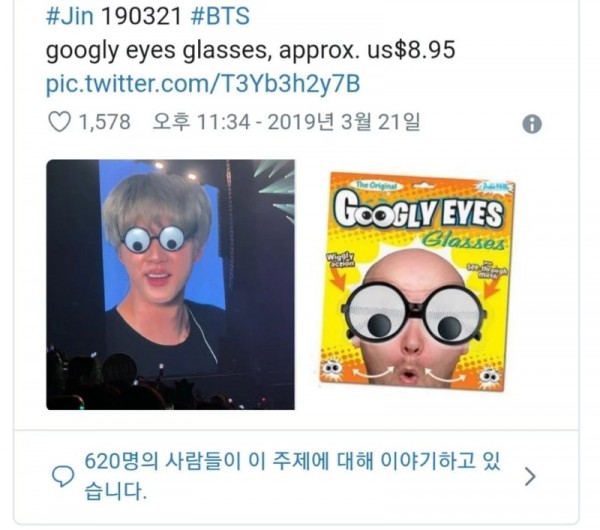The height and width of the screenshot is (530, 600).
Task: Tap the Twitter info icon
Action: pos(533,124)
